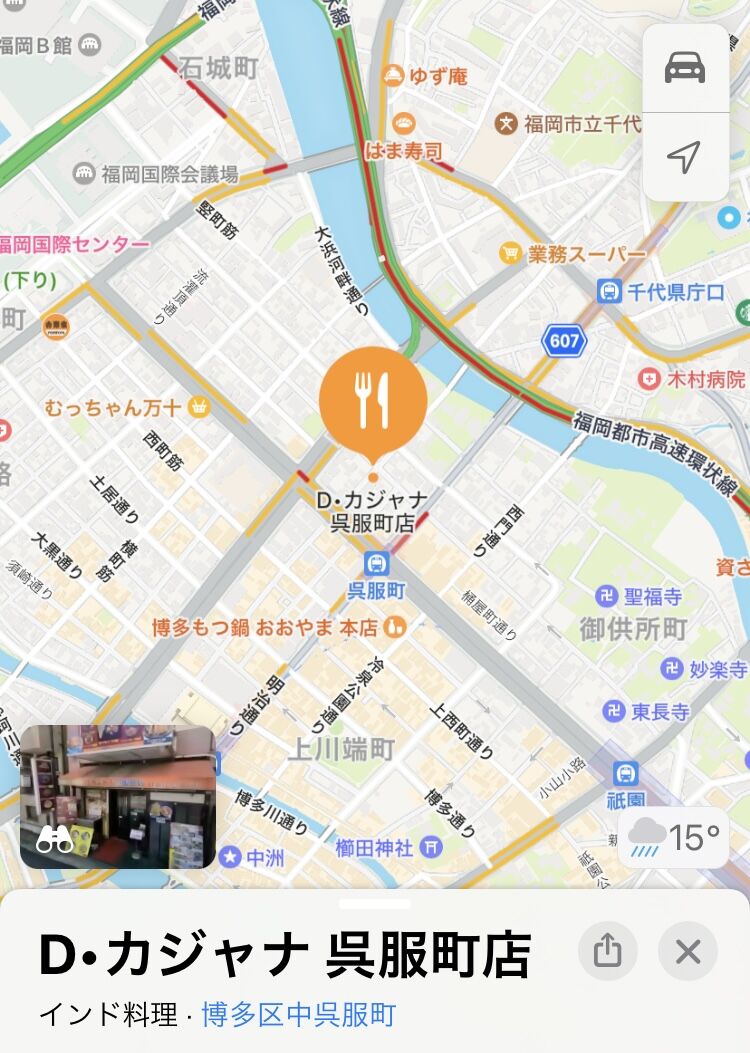Select 福岡国際会議場 on the map
The width and height of the screenshot is (750, 1053).
(x=85, y=174)
